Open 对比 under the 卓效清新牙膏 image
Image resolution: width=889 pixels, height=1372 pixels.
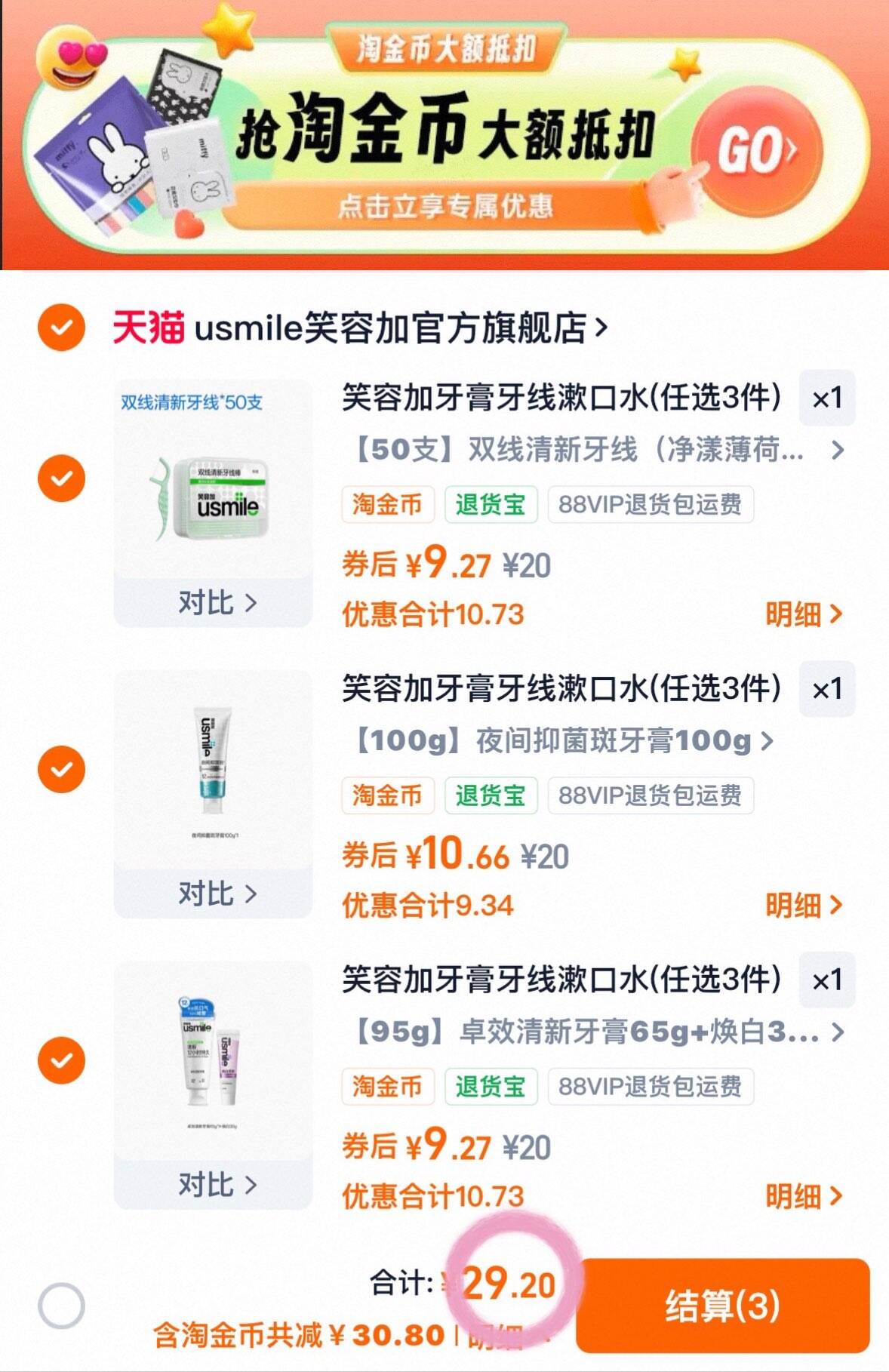click(x=216, y=1184)
